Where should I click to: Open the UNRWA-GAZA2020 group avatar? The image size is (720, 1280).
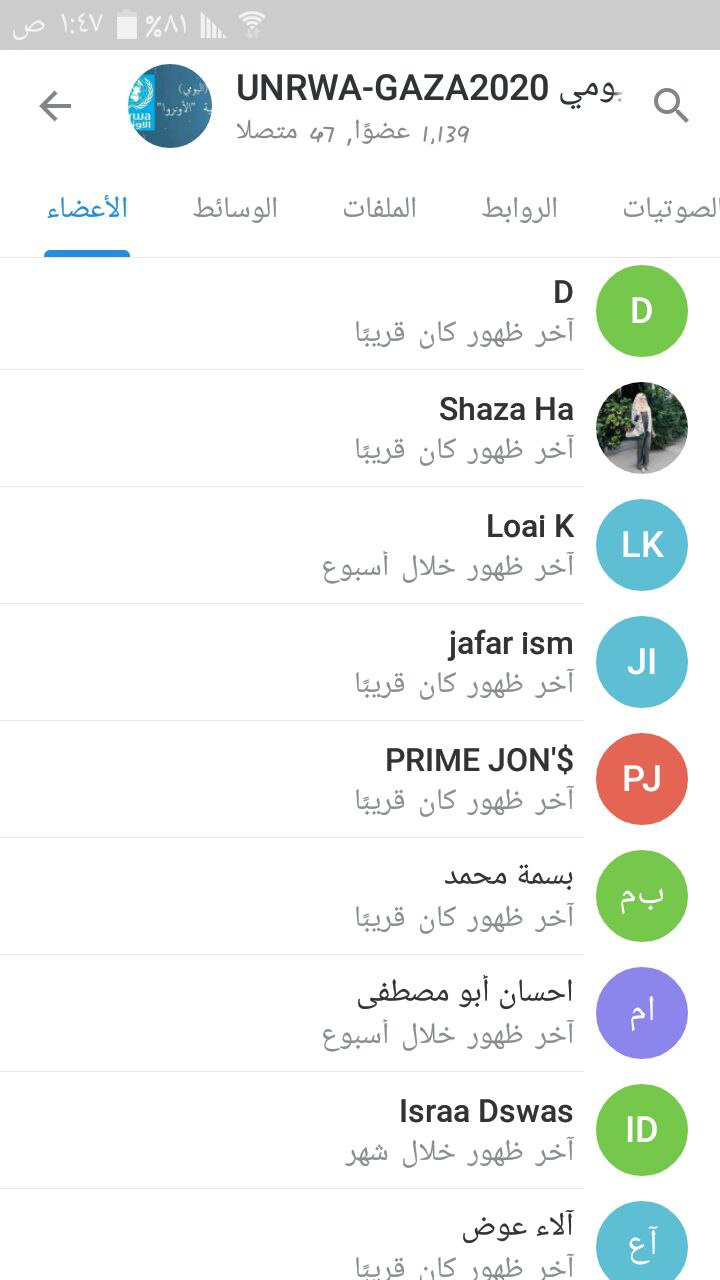coord(170,106)
